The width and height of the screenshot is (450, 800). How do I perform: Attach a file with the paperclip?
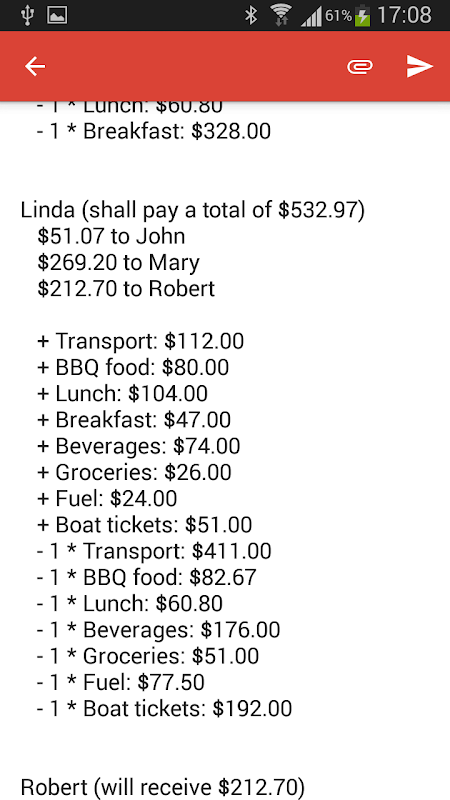tap(360, 67)
